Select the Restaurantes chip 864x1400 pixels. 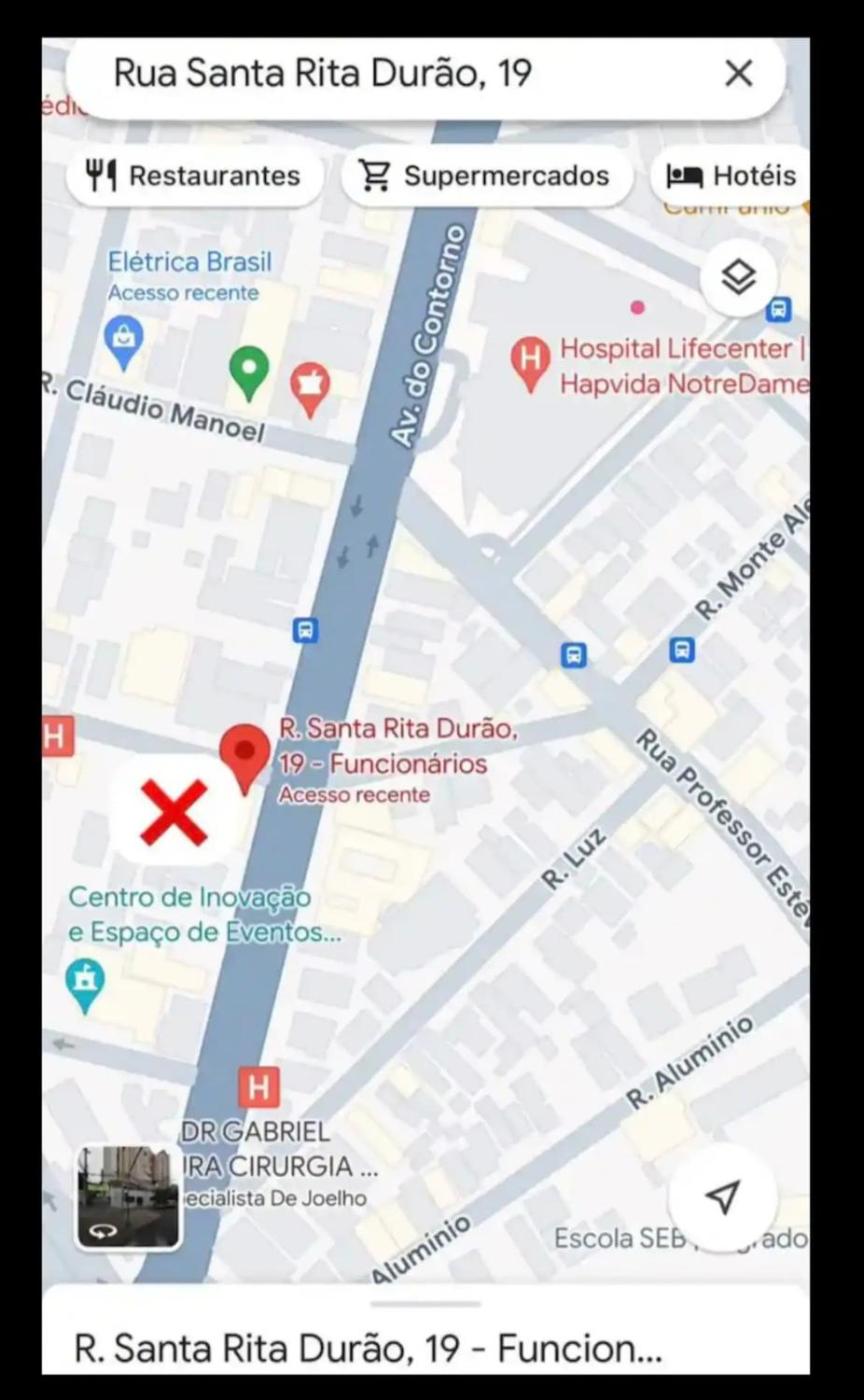click(x=195, y=176)
